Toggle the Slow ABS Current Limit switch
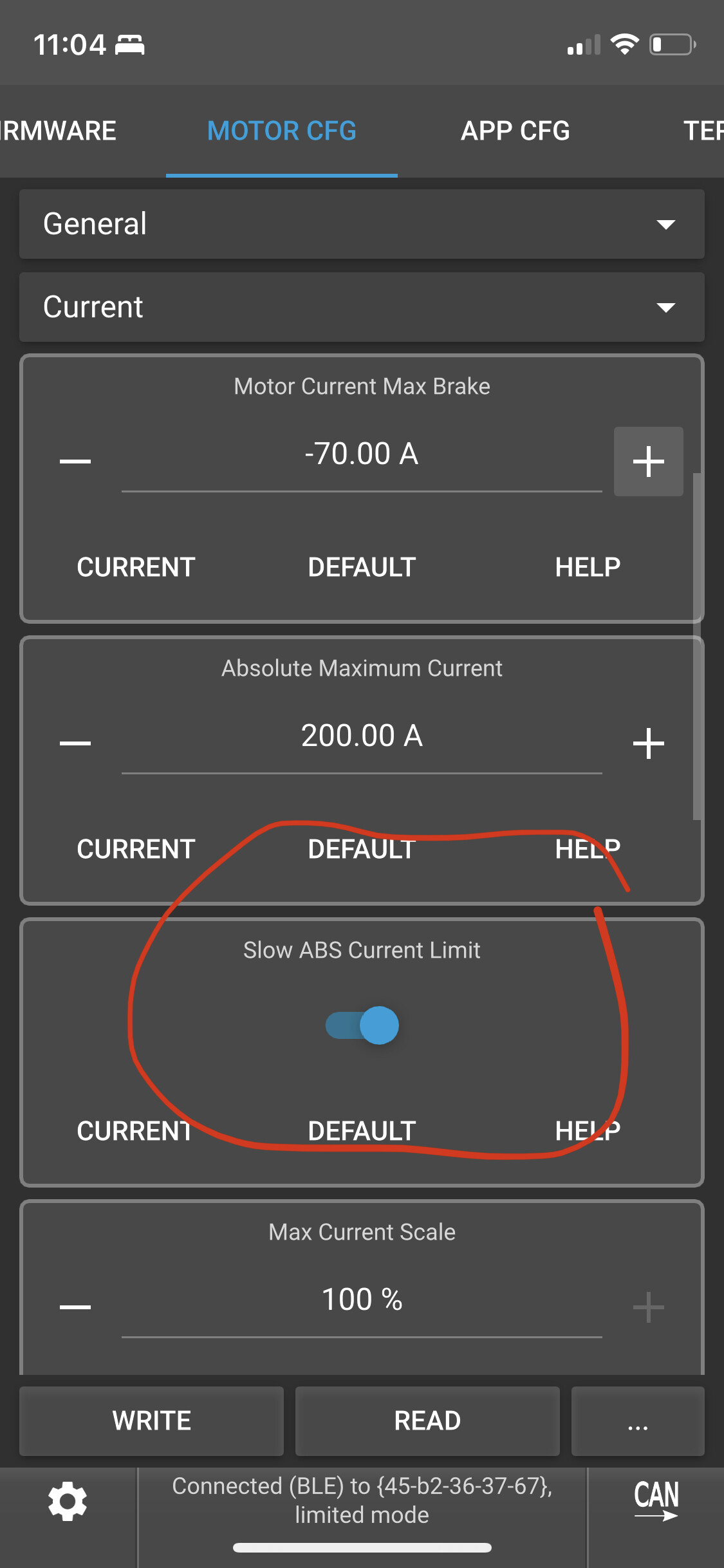Viewport: 724px width, 1568px height. pyautogui.click(x=362, y=1025)
